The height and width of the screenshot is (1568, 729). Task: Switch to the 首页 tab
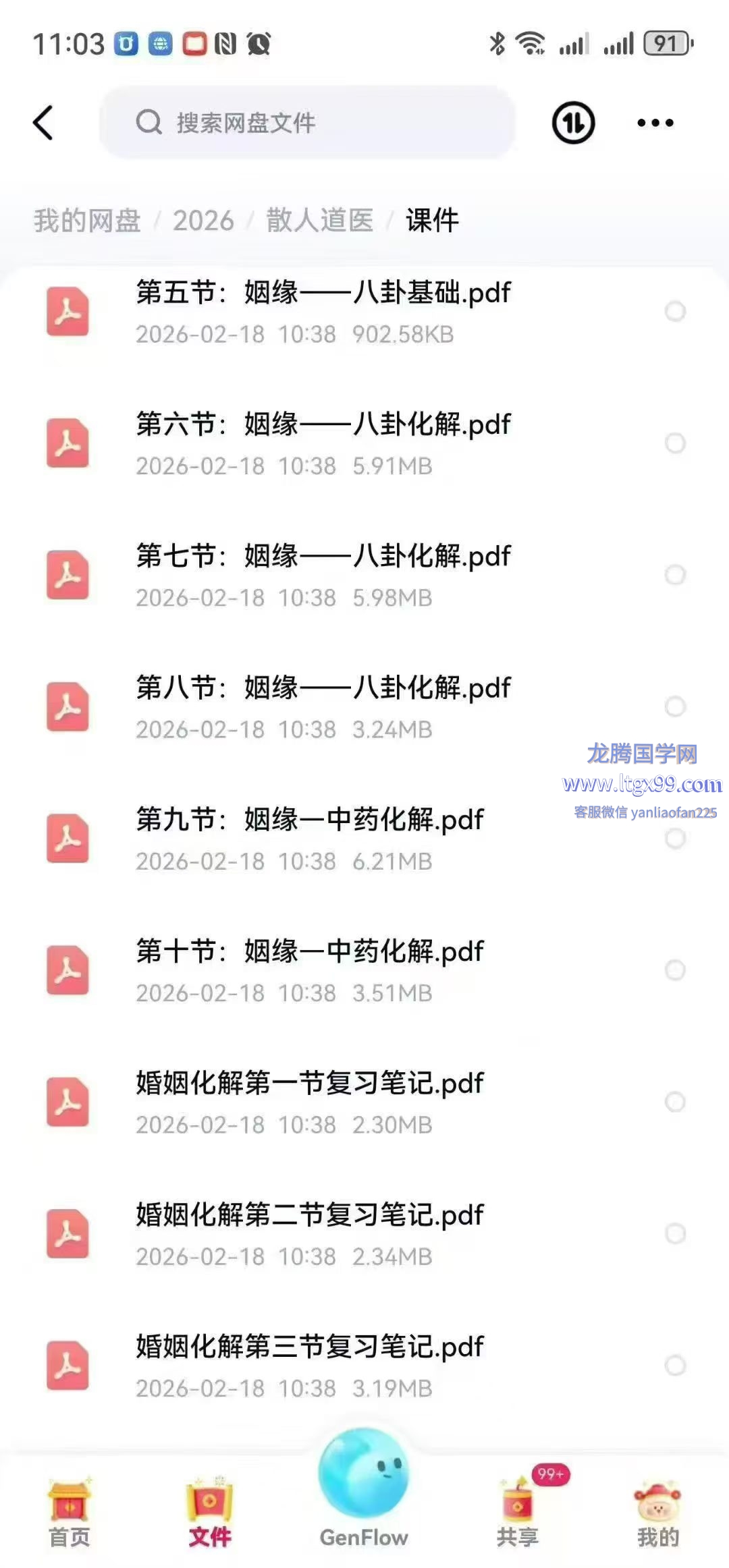coord(69,1514)
